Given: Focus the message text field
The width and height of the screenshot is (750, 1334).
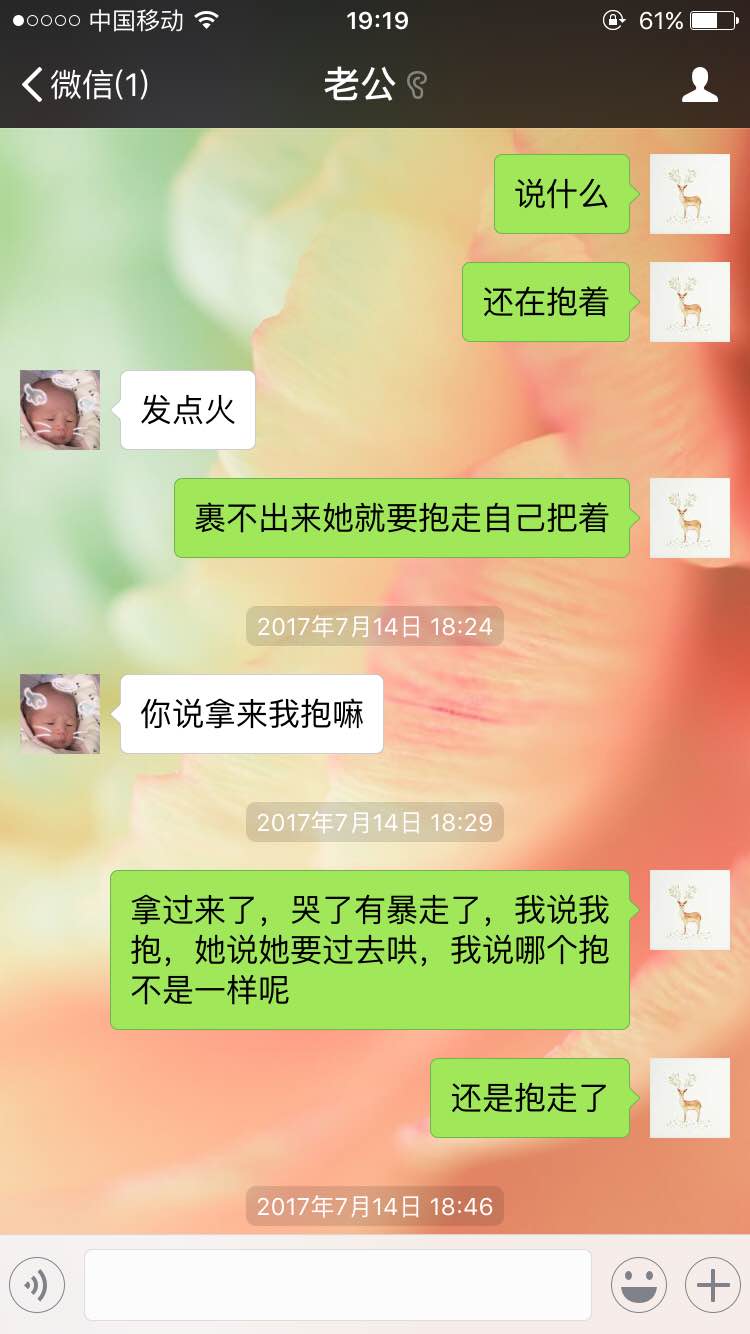Looking at the screenshot, I should click(x=337, y=1285).
